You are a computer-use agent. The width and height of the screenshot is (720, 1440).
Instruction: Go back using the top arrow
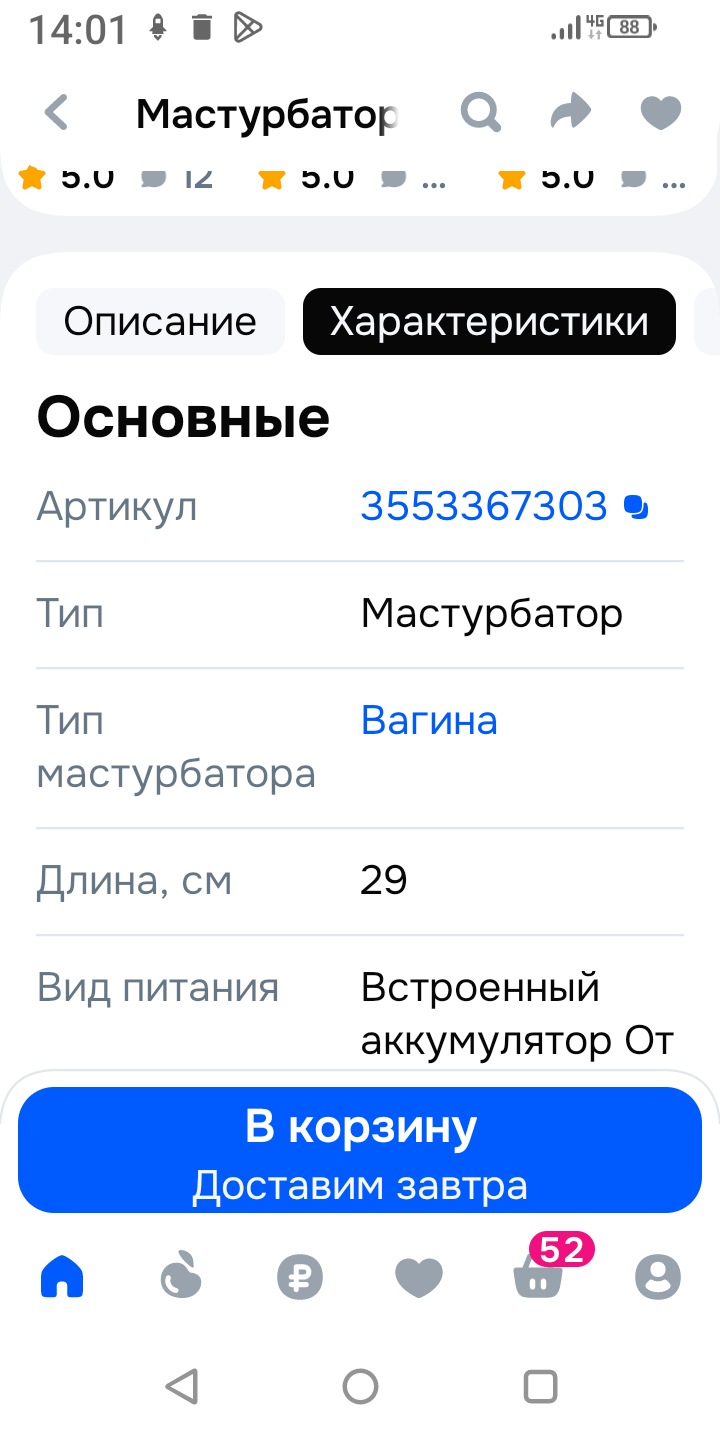(x=57, y=113)
